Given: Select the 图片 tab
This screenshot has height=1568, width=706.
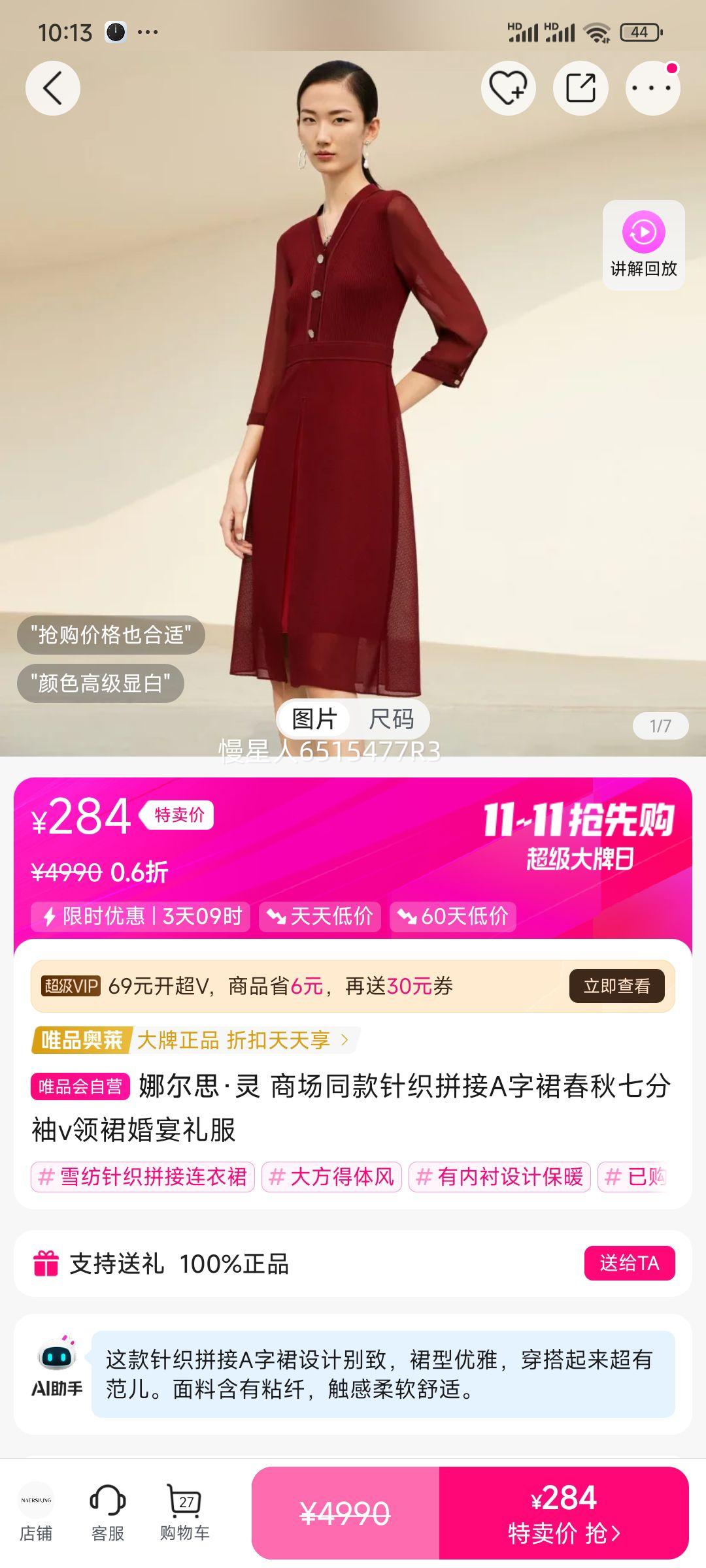Looking at the screenshot, I should [314, 719].
